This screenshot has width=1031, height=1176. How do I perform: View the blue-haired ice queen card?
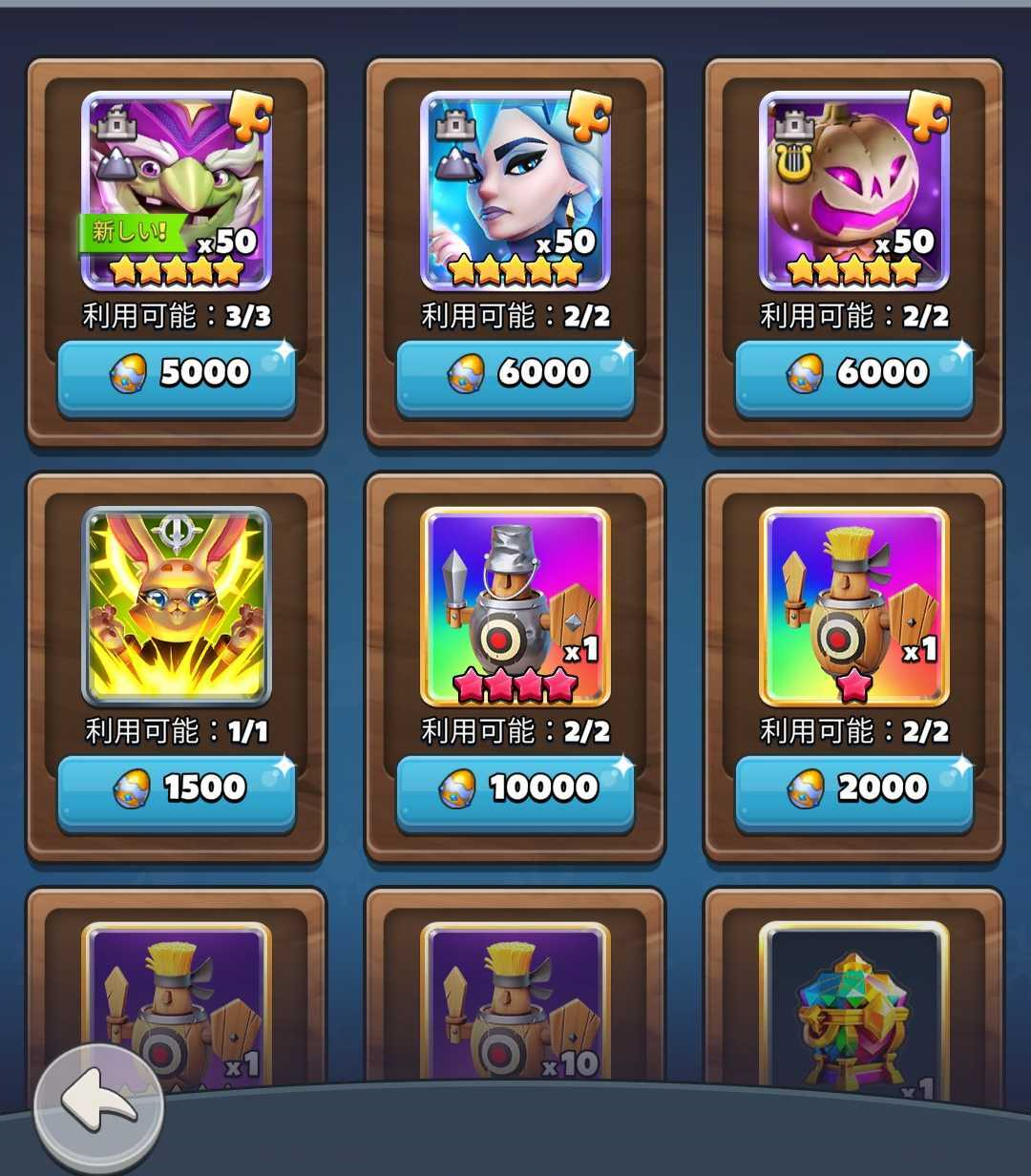coord(515,191)
